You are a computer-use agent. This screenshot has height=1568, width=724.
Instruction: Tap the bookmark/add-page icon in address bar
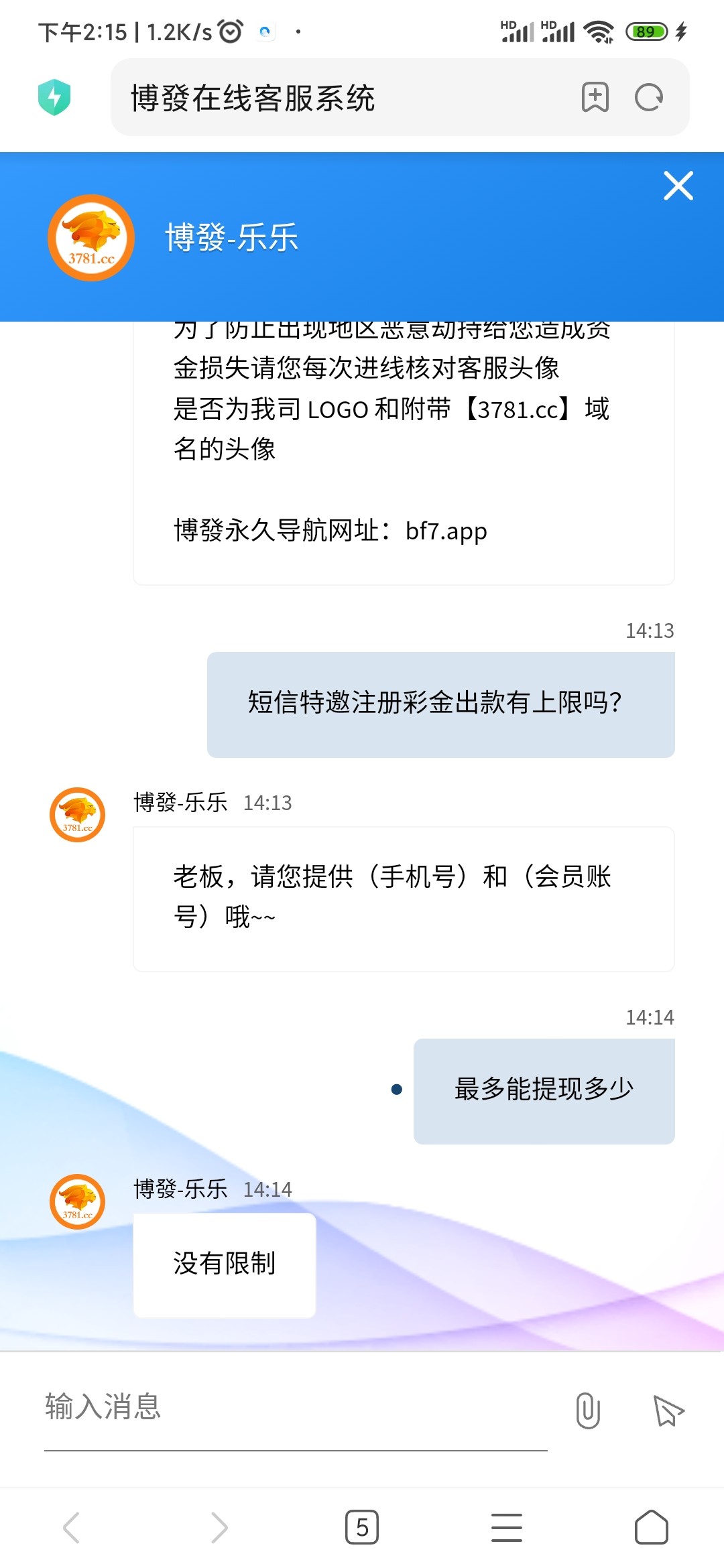[x=594, y=97]
